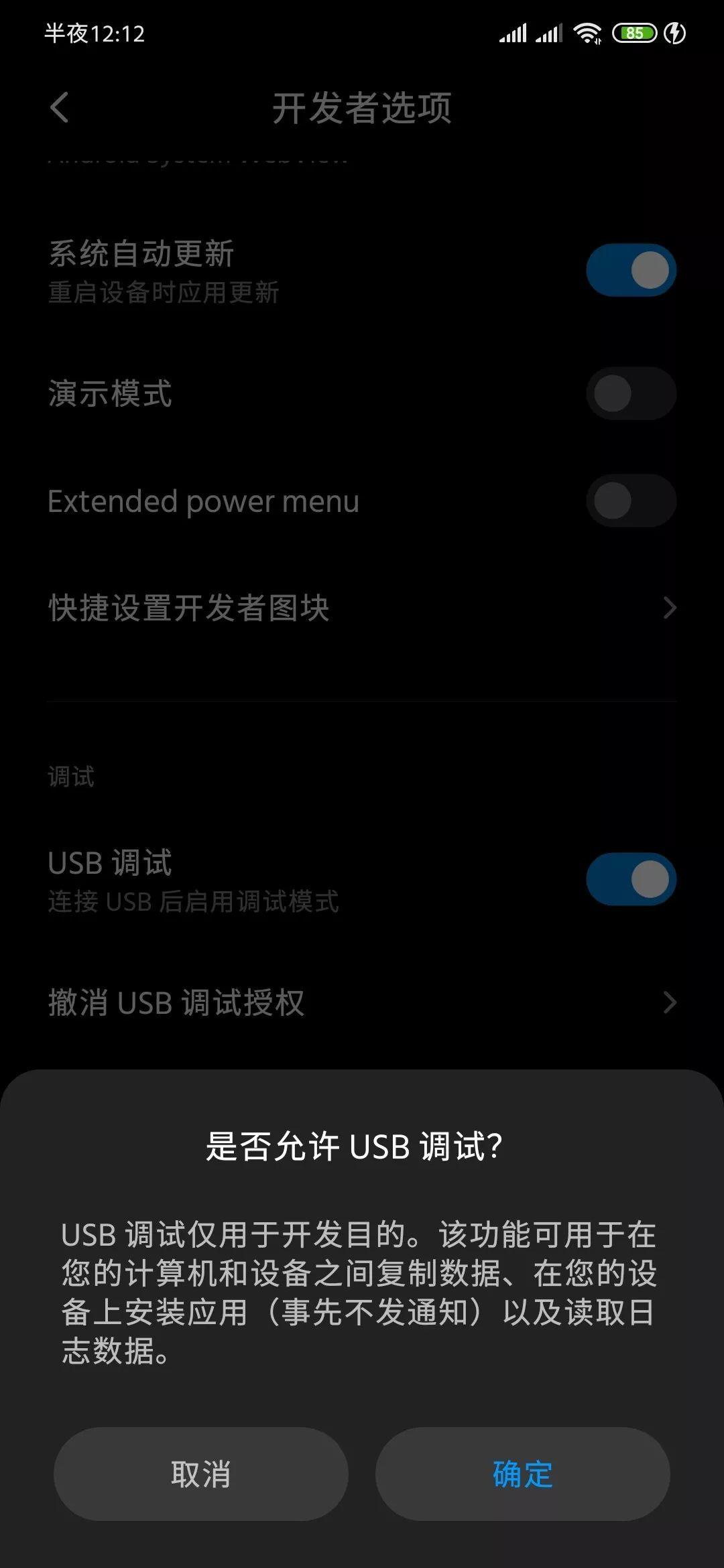This screenshot has height=1568, width=724.
Task: Enable the Extended power menu switch
Action: [x=631, y=500]
